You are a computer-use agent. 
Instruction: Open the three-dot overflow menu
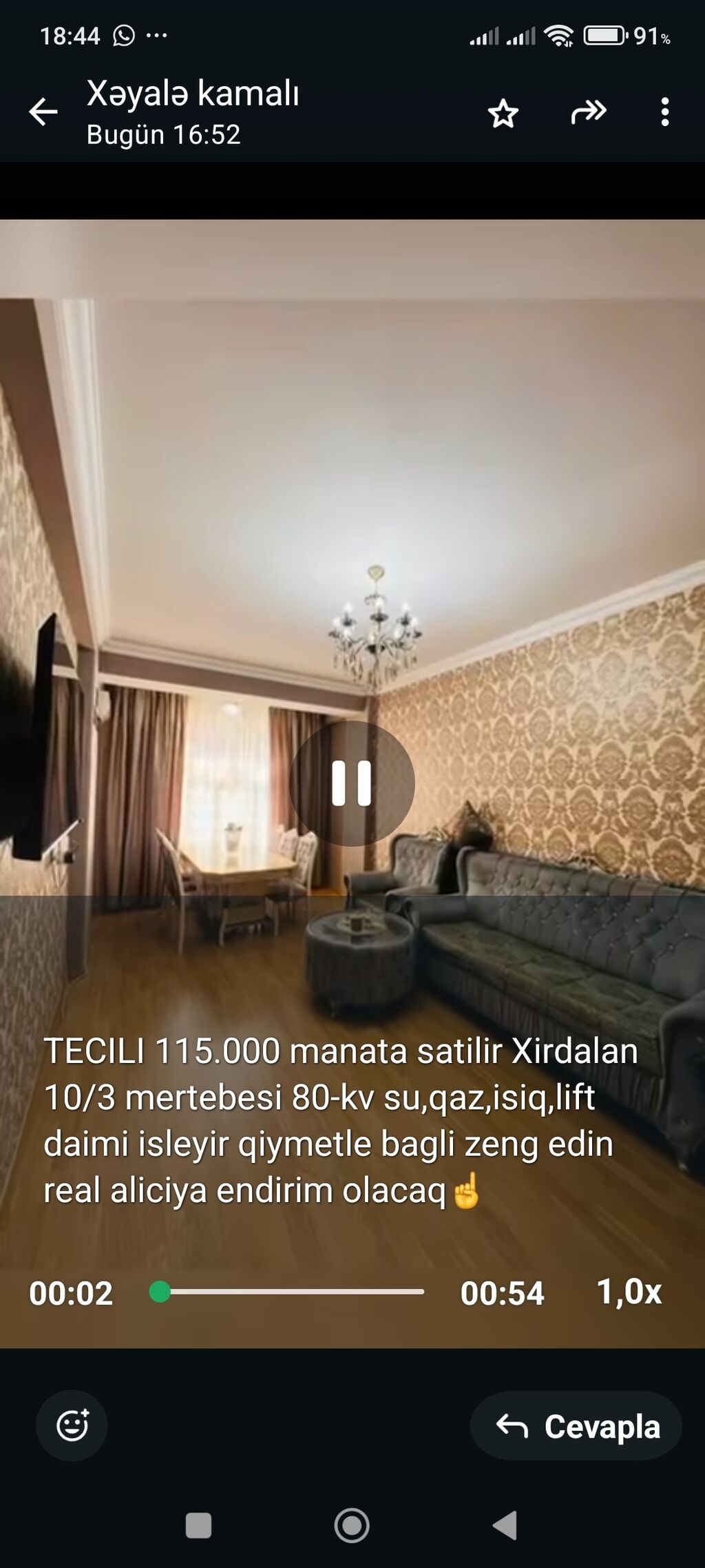click(x=664, y=112)
